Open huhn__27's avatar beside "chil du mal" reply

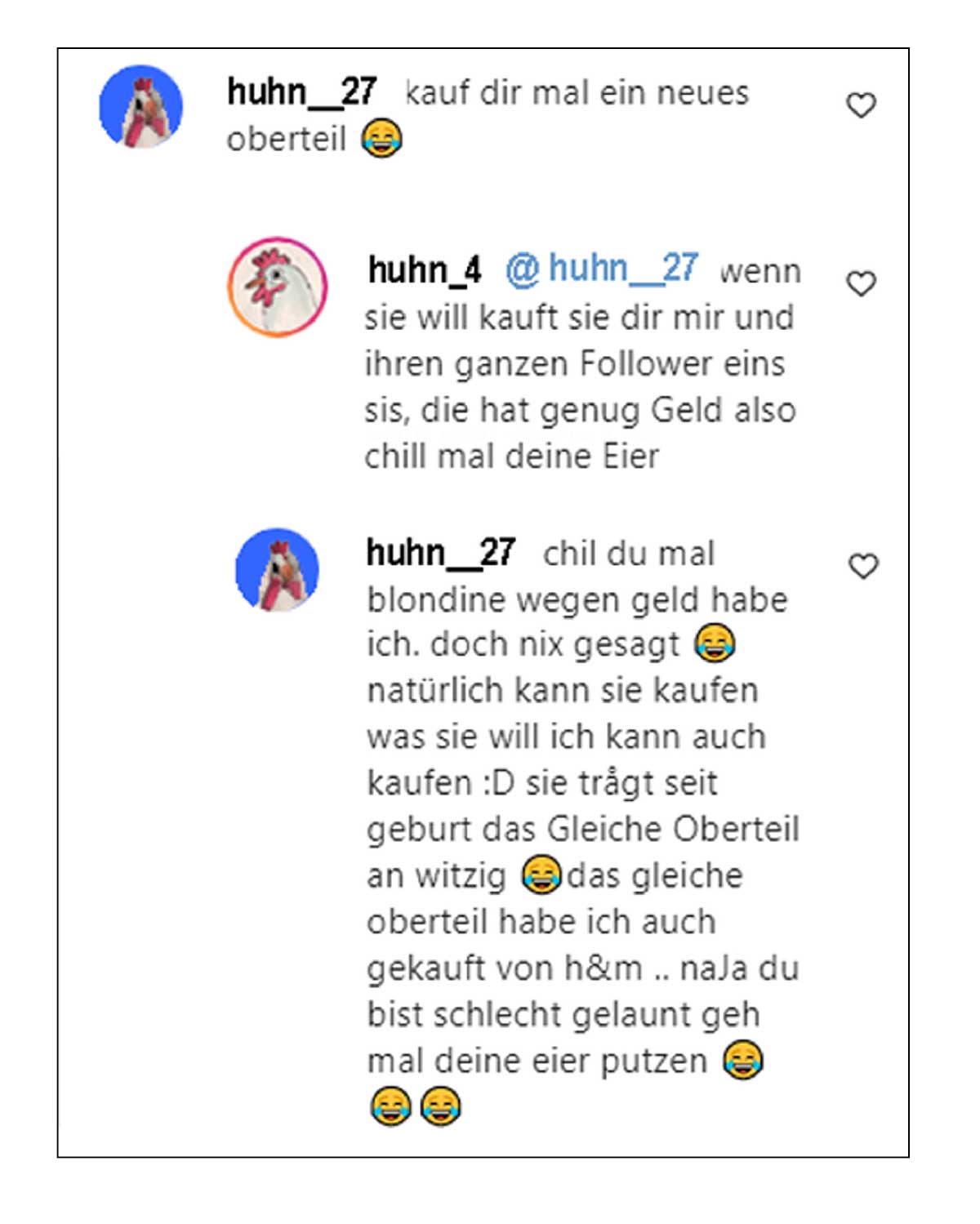(x=278, y=569)
